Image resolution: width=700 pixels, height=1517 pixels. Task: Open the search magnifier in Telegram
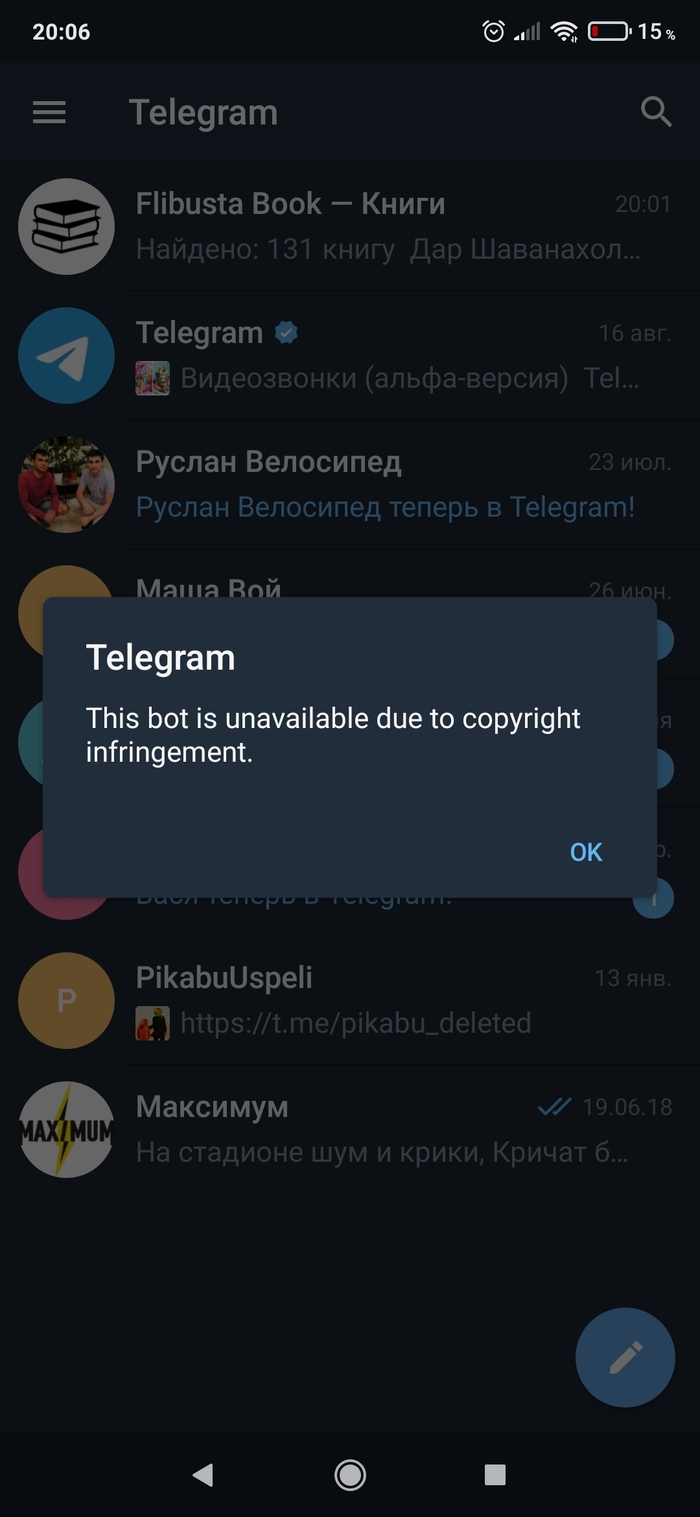pyautogui.click(x=656, y=112)
